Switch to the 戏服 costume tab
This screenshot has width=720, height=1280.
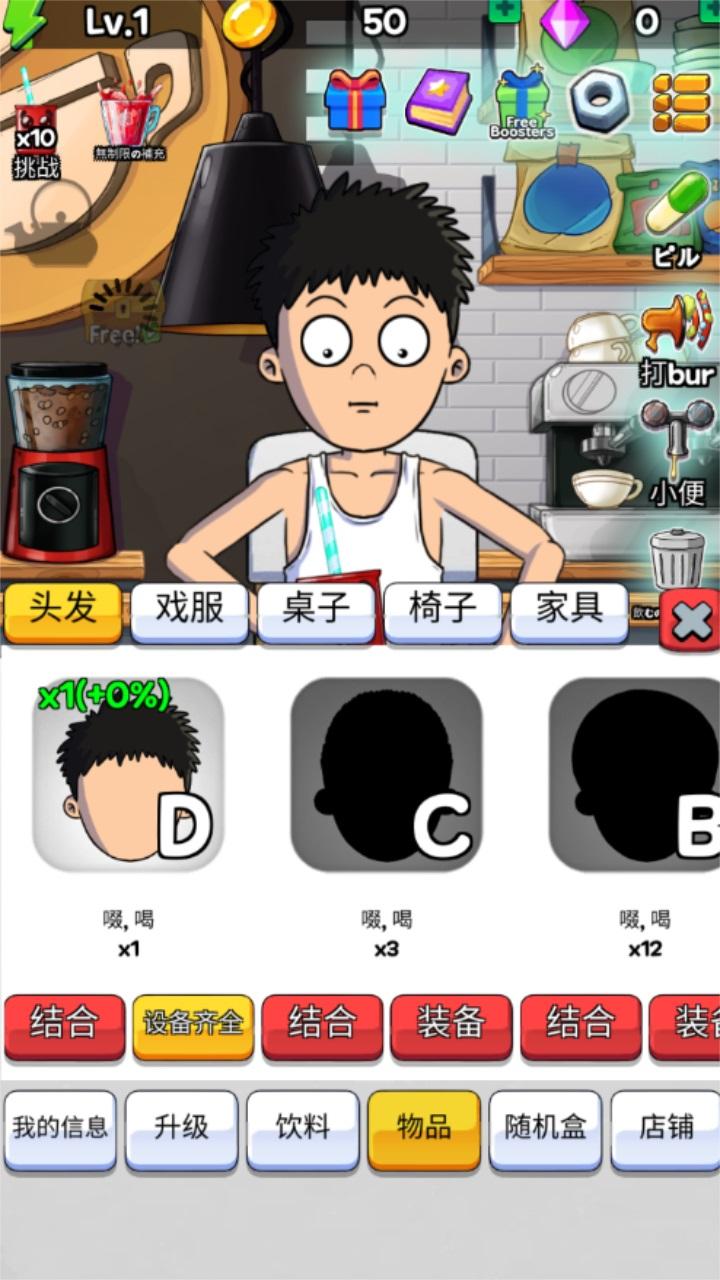190,610
